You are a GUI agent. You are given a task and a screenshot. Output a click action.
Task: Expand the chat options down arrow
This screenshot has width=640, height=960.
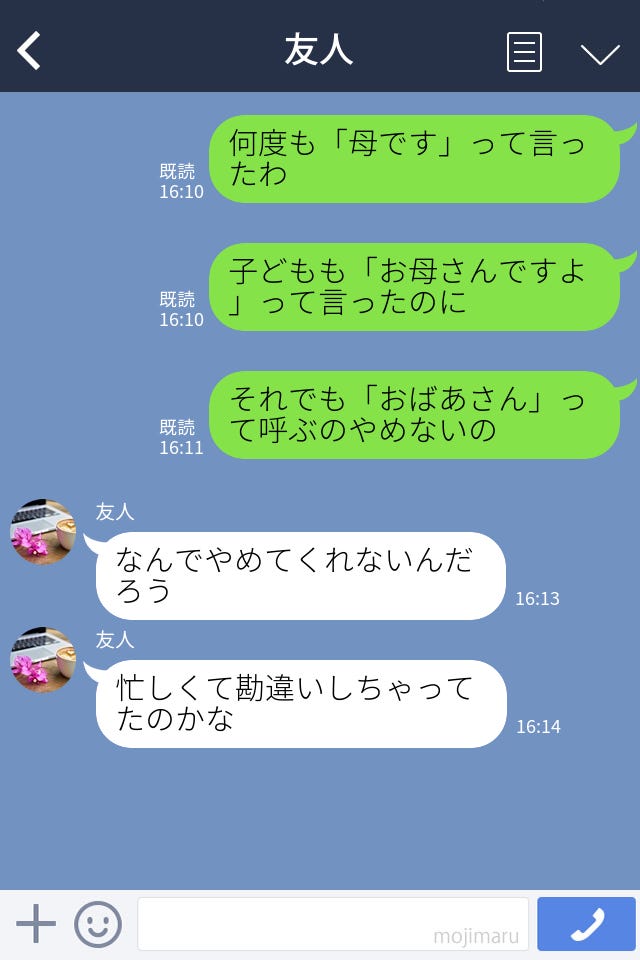click(600, 54)
